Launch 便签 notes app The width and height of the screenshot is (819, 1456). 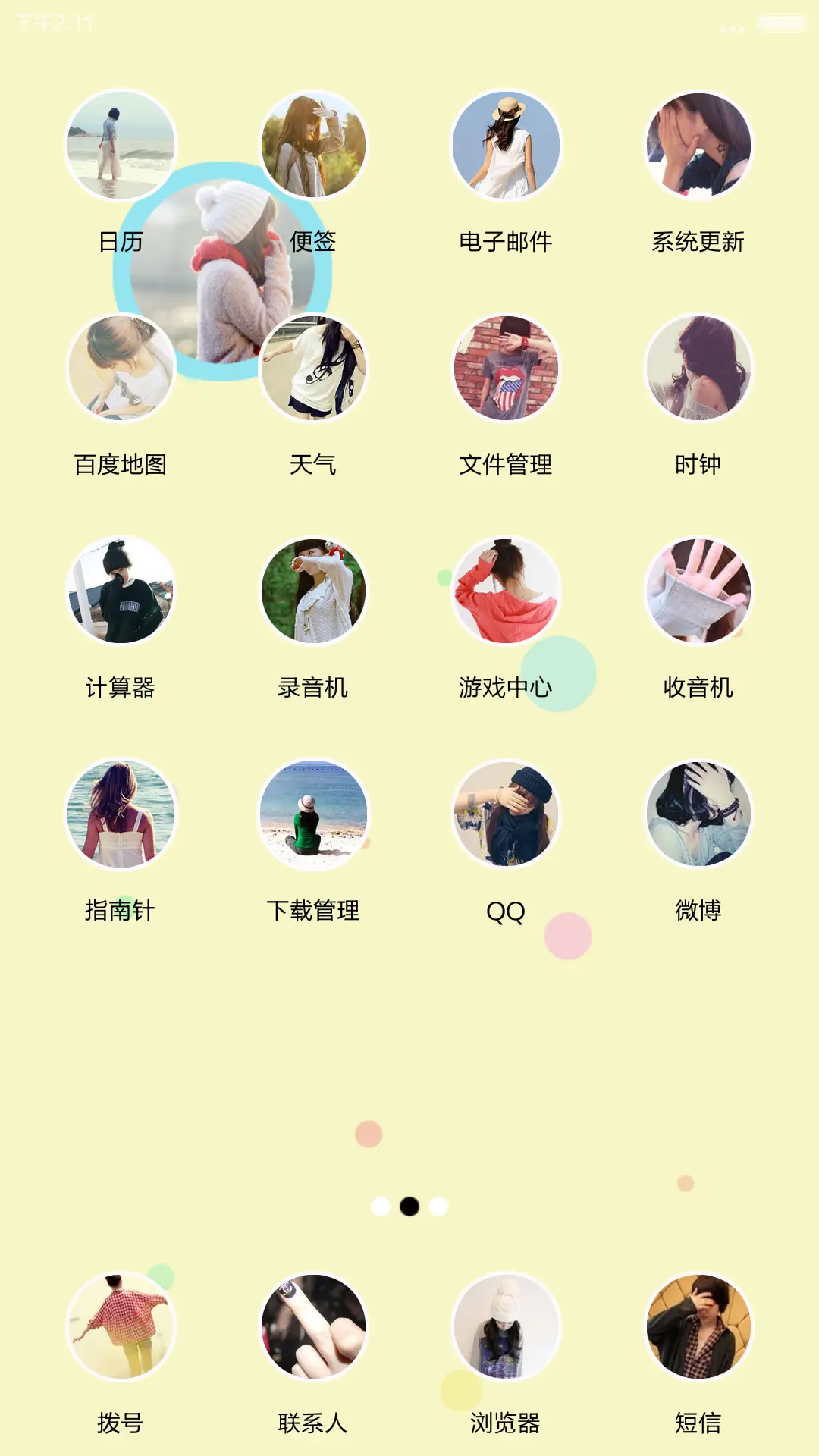311,146
